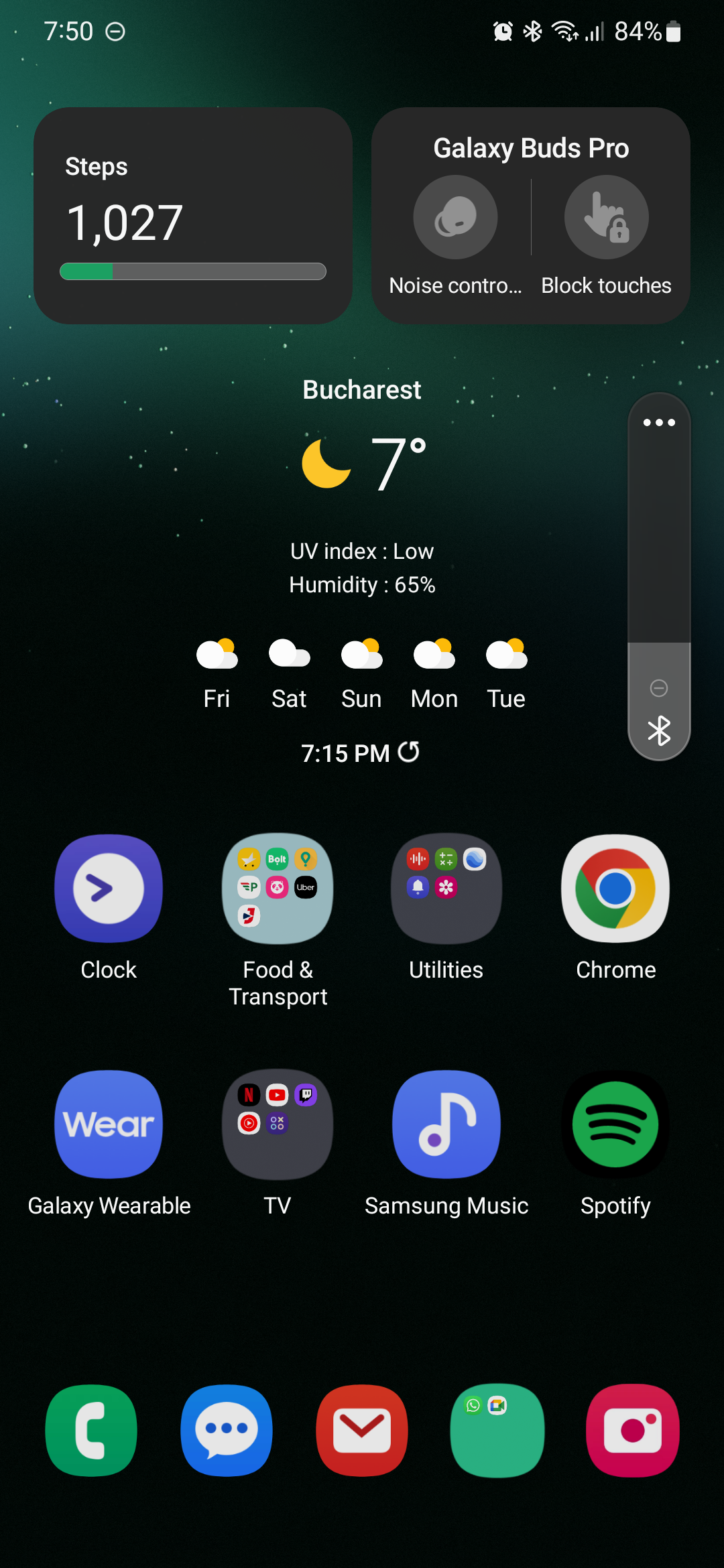The image size is (724, 1568).
Task: Open the Clock app
Action: pyautogui.click(x=109, y=889)
